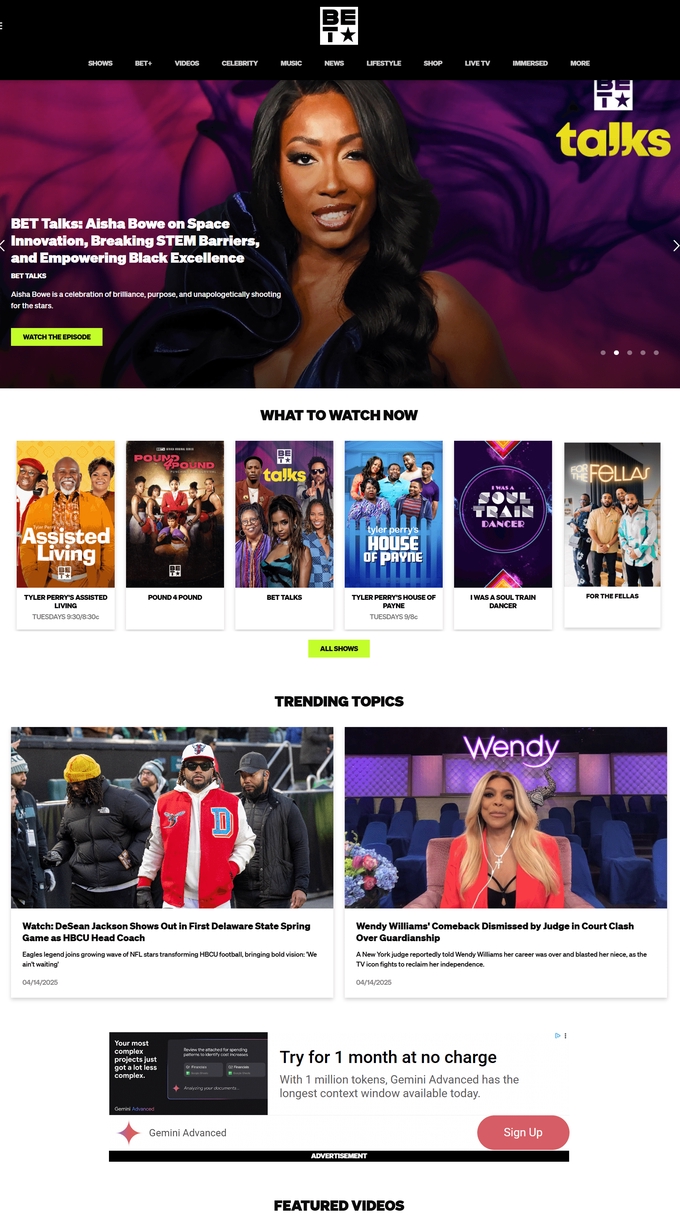This screenshot has width=680, height=1216.
Task: Switch to the MUSIC section
Action: 291,63
